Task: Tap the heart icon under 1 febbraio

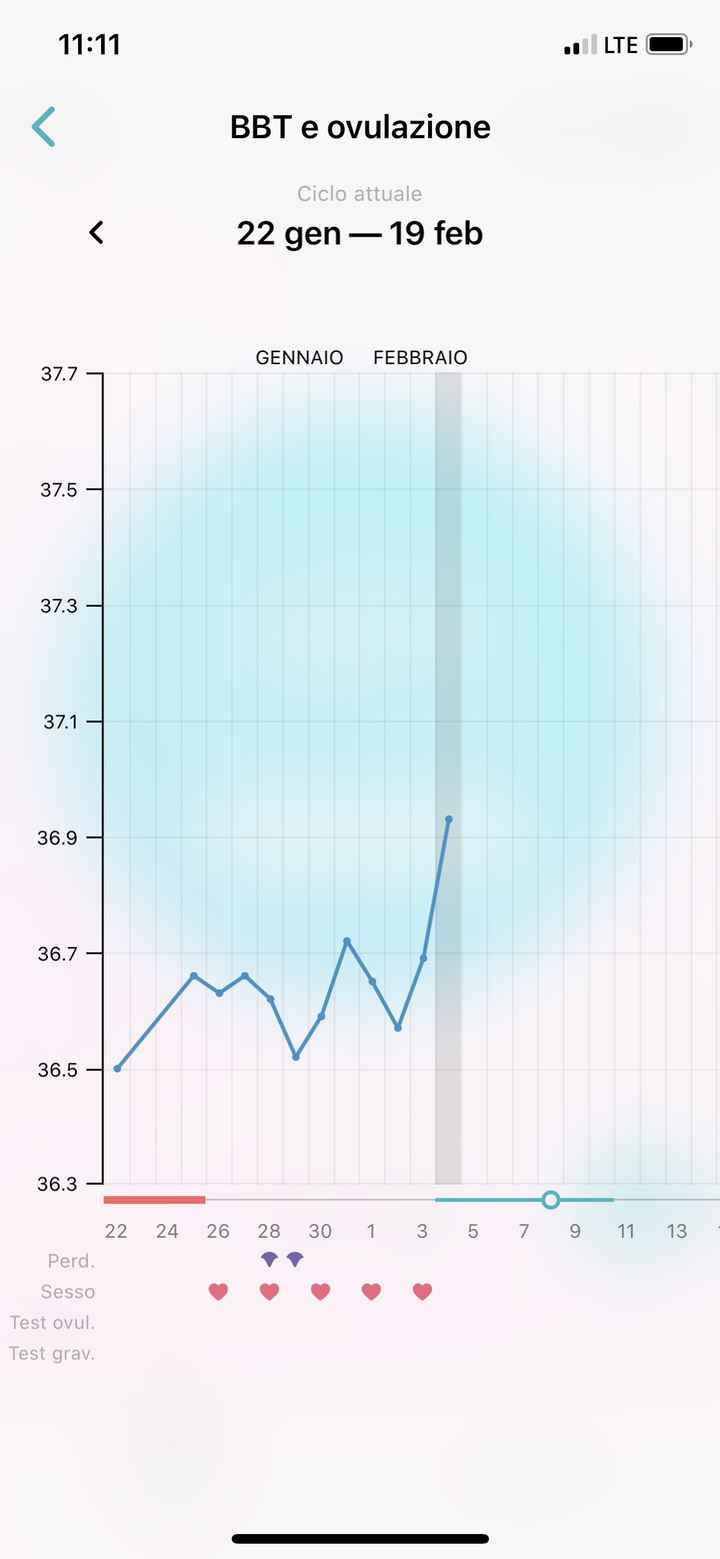Action: tap(370, 1291)
